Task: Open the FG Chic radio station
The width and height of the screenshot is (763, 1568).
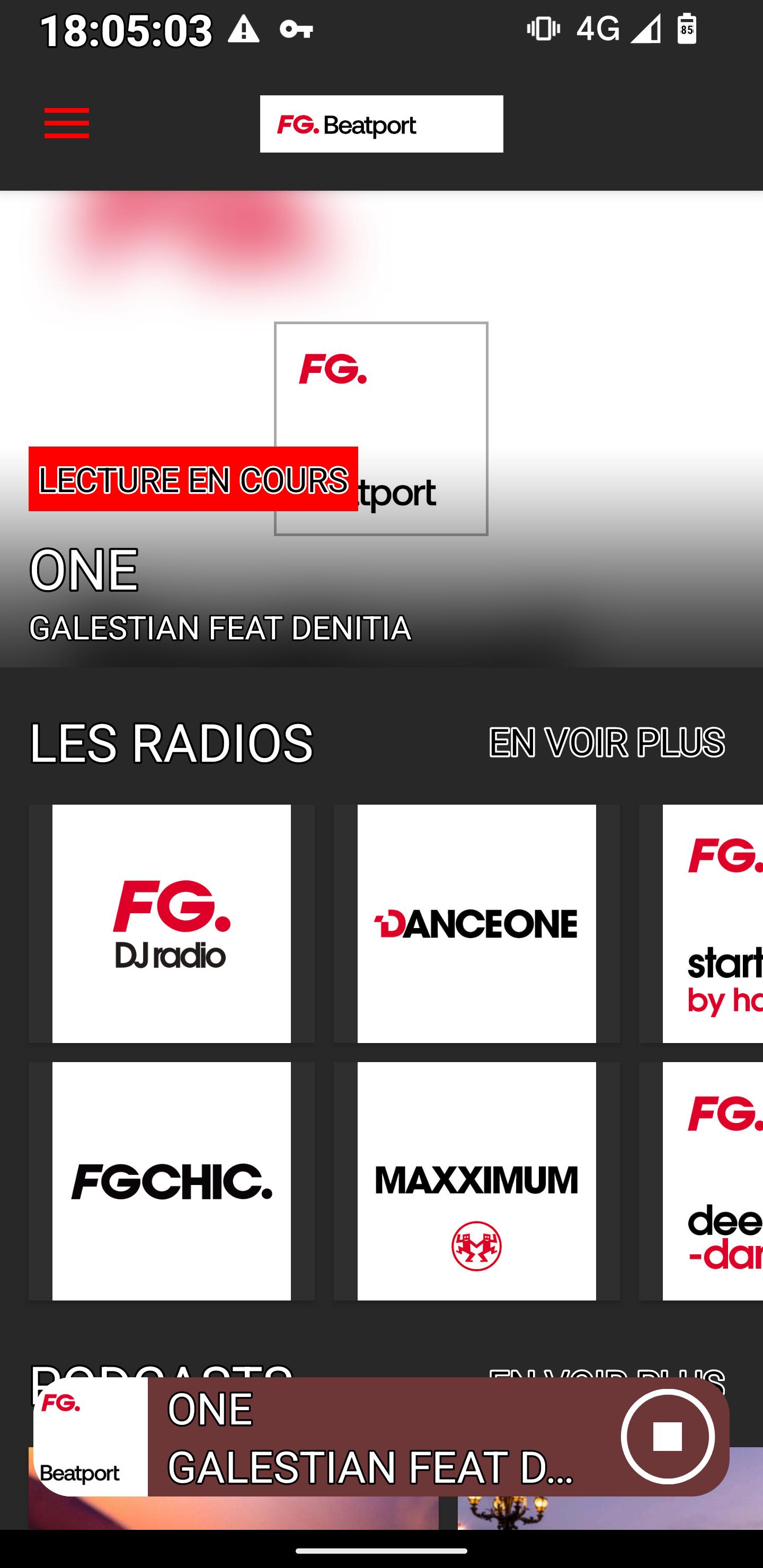Action: [x=171, y=1181]
